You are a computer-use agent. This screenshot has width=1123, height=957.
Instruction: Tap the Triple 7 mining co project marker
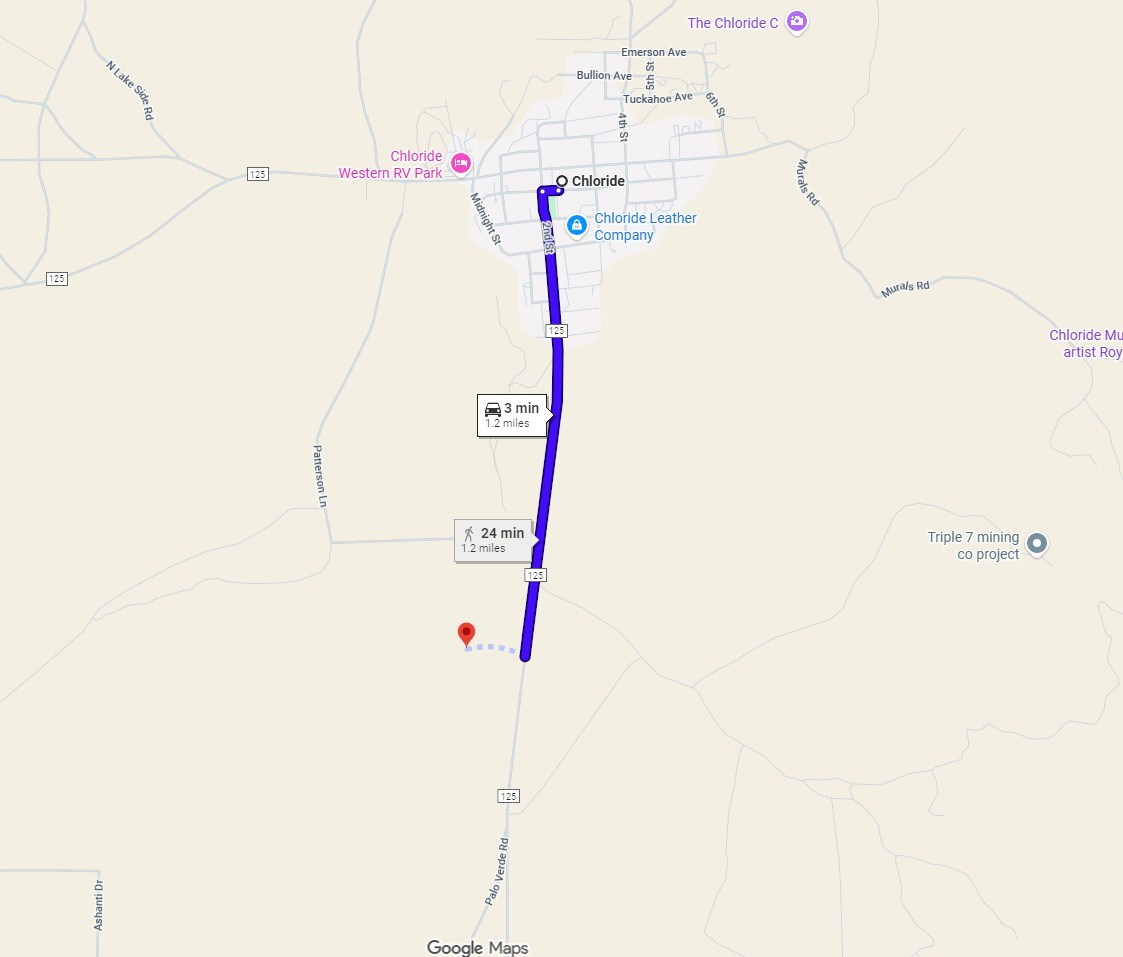1037,544
